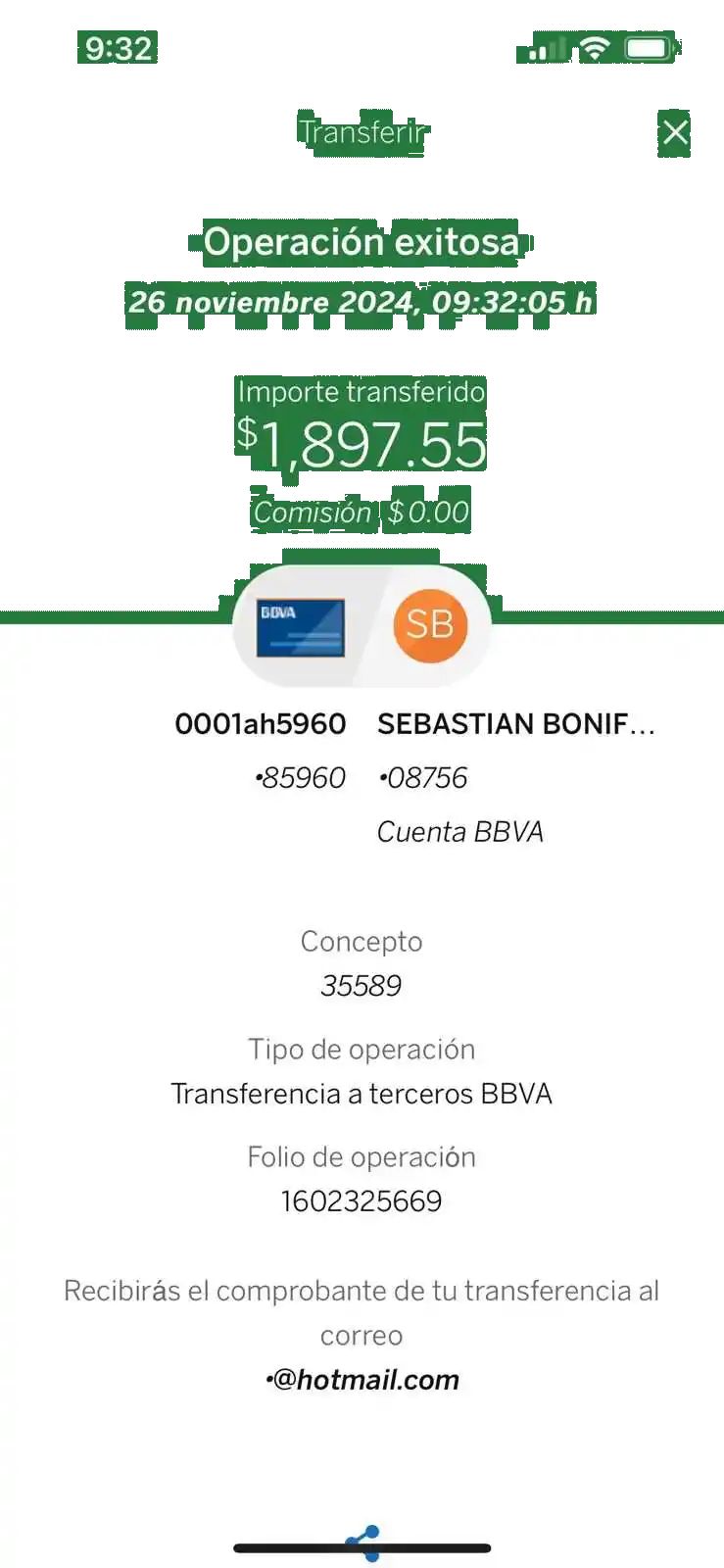Share the transfer receipt

pos(363,1543)
